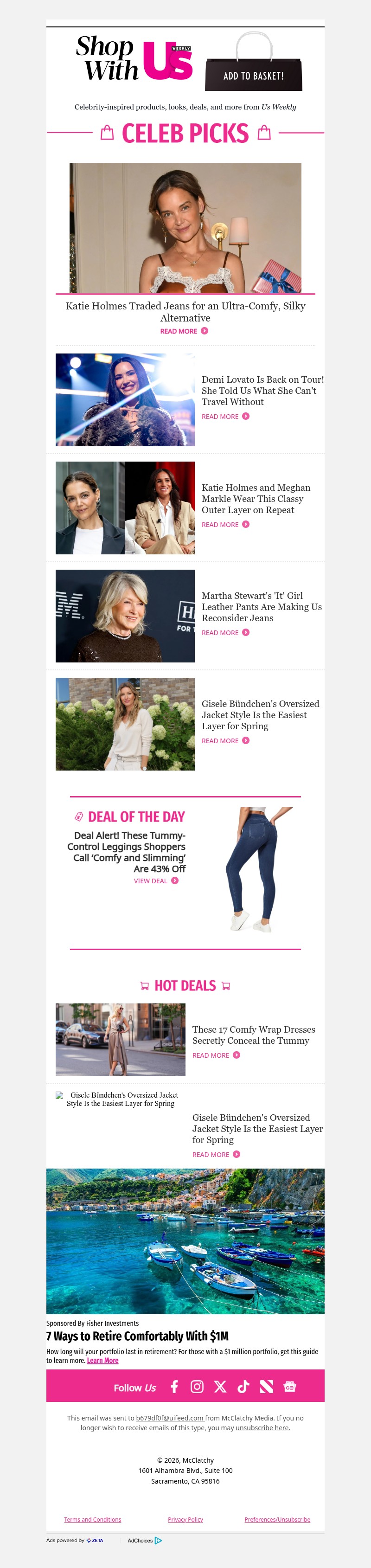View the Privacy Policy
Viewport: 371px width, 1568px height.
coord(185,1519)
